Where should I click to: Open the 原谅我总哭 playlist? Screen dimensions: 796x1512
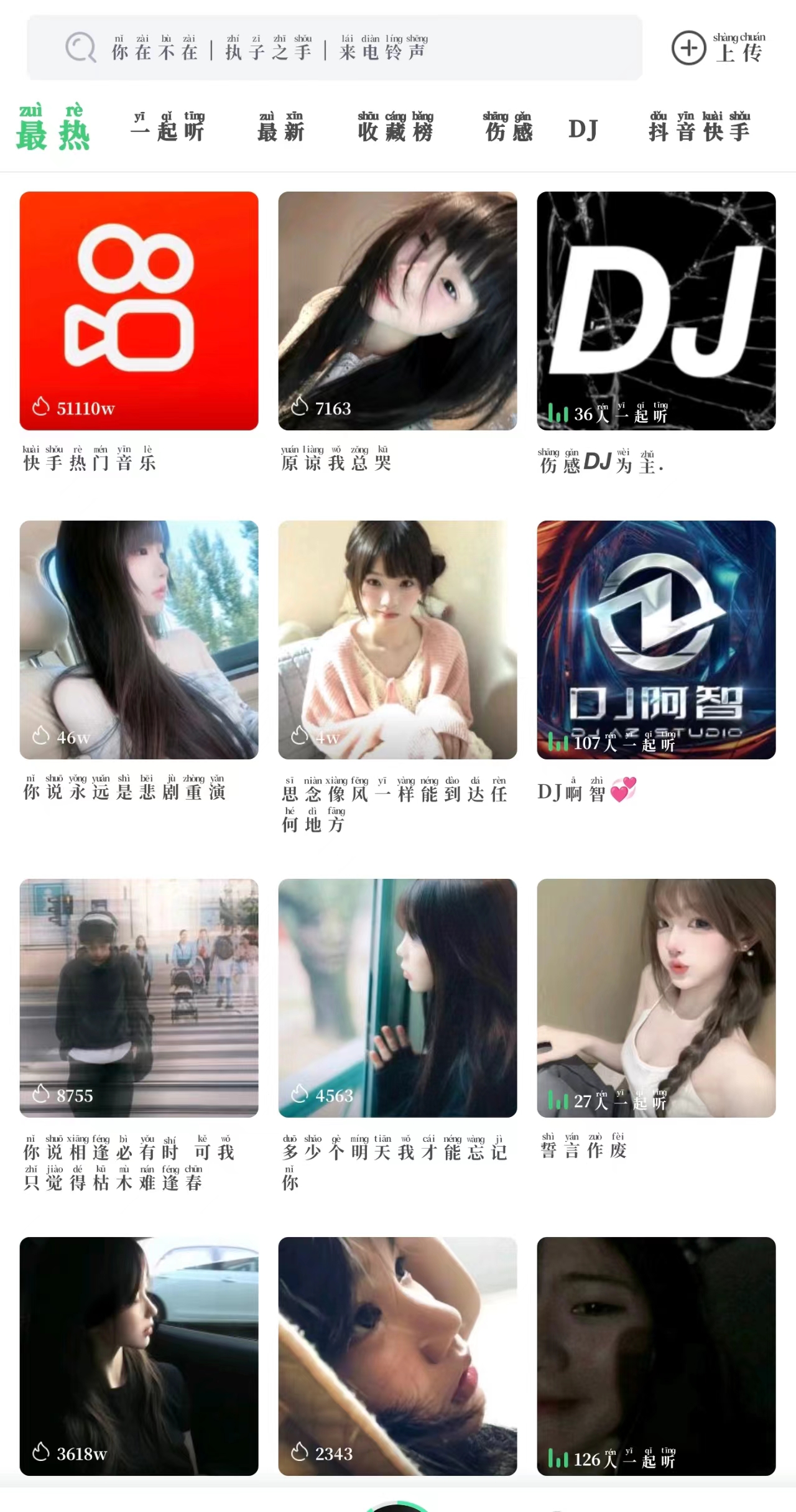397,311
